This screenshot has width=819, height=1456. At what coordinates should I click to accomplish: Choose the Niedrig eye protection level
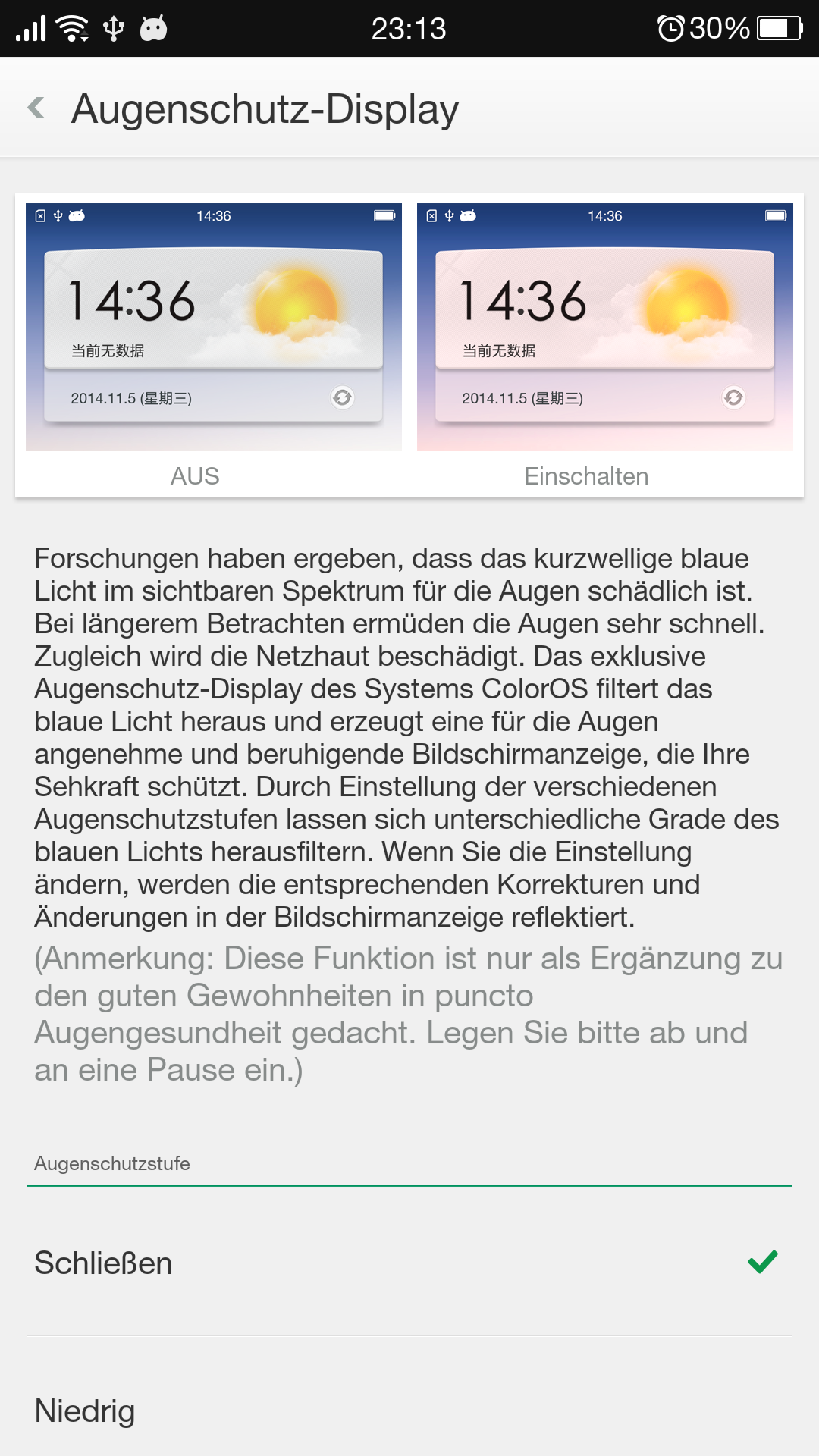(409, 1410)
